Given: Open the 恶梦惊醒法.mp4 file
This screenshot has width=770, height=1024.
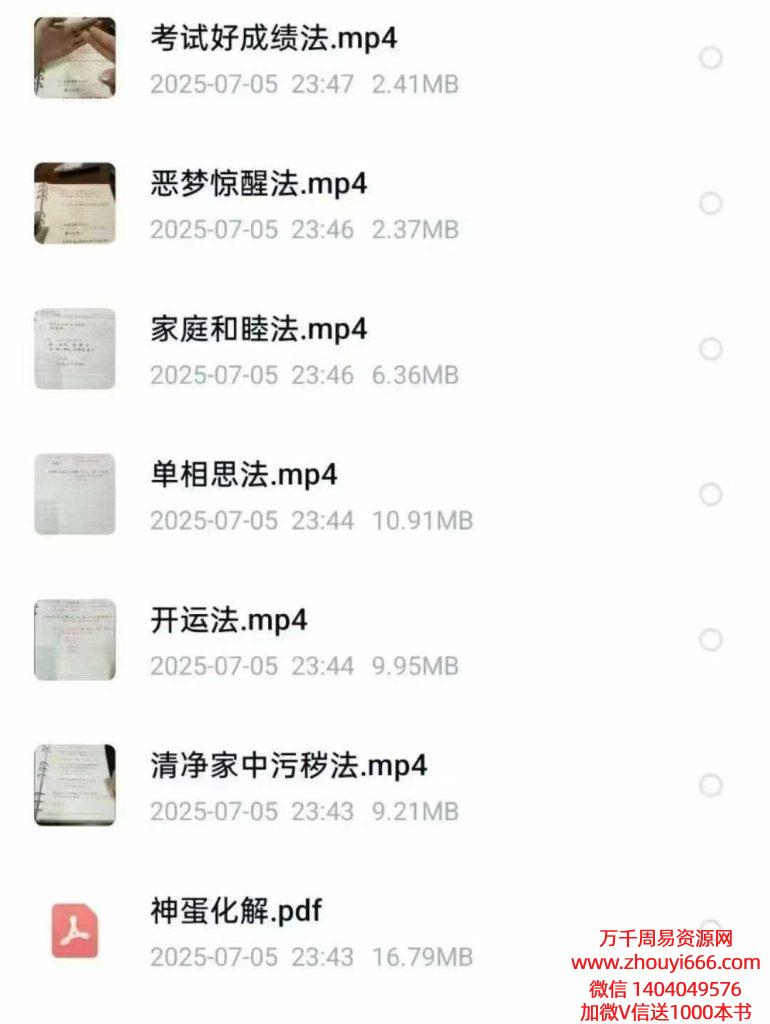Looking at the screenshot, I should [x=258, y=185].
